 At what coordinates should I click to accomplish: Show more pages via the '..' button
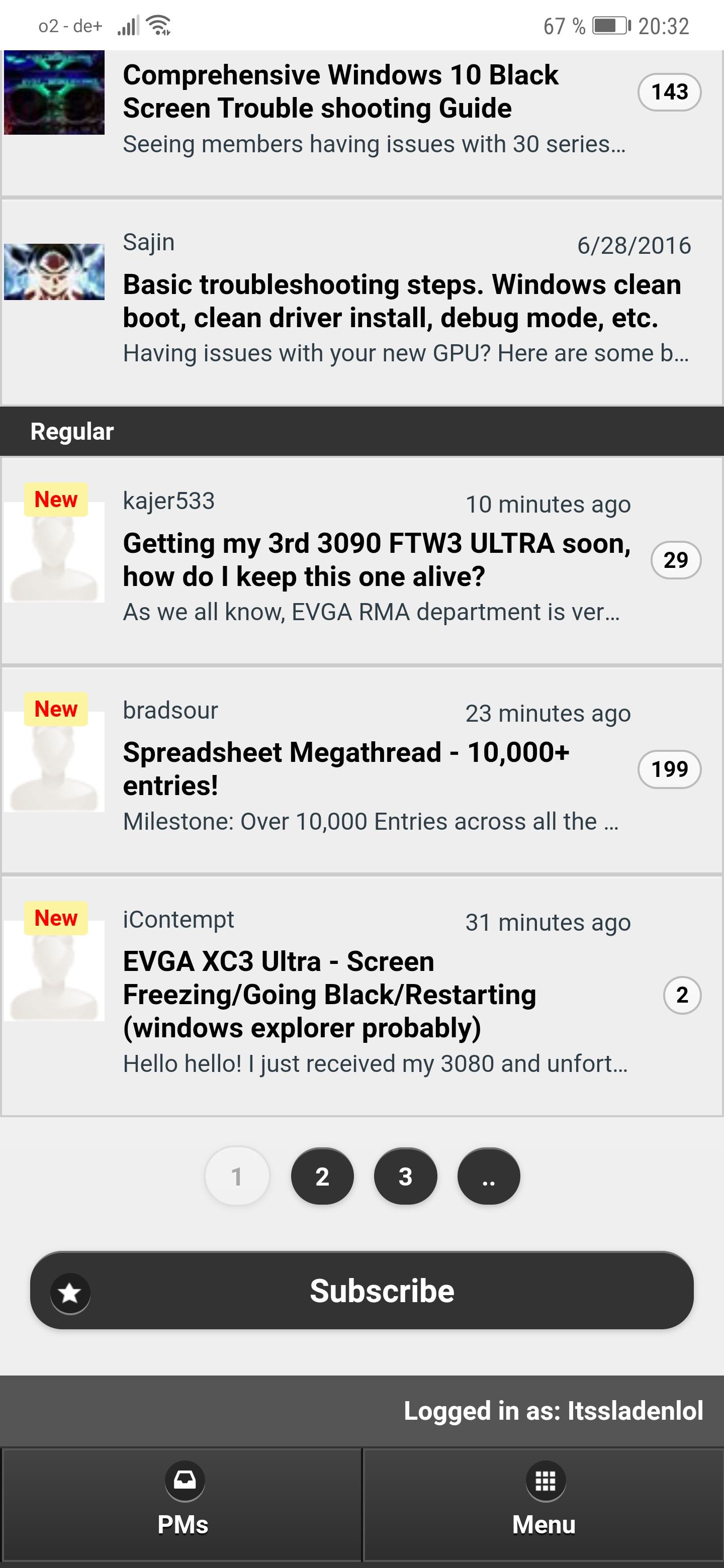pyautogui.click(x=488, y=1176)
